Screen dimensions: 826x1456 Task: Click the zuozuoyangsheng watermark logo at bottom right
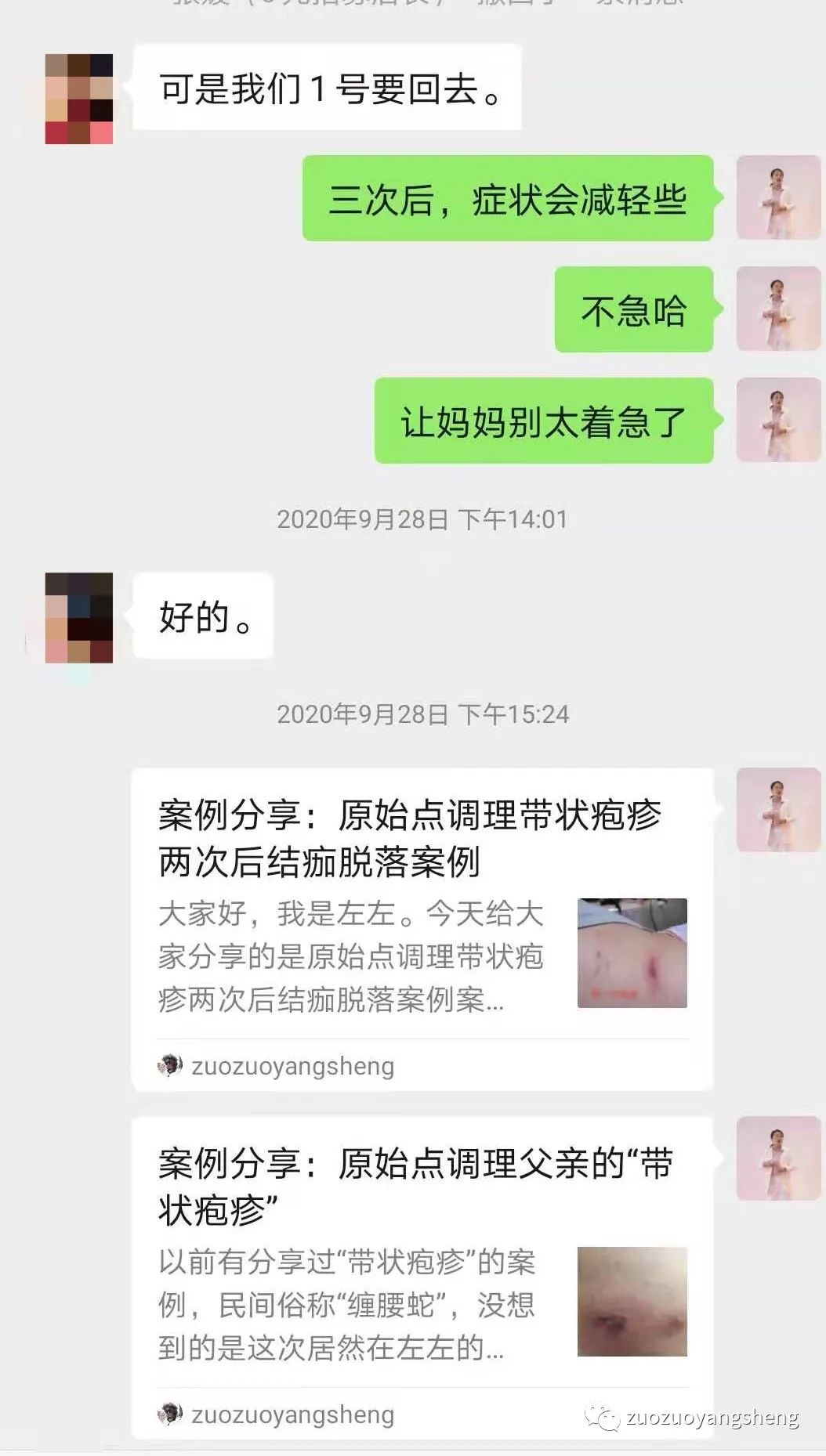tap(602, 1416)
